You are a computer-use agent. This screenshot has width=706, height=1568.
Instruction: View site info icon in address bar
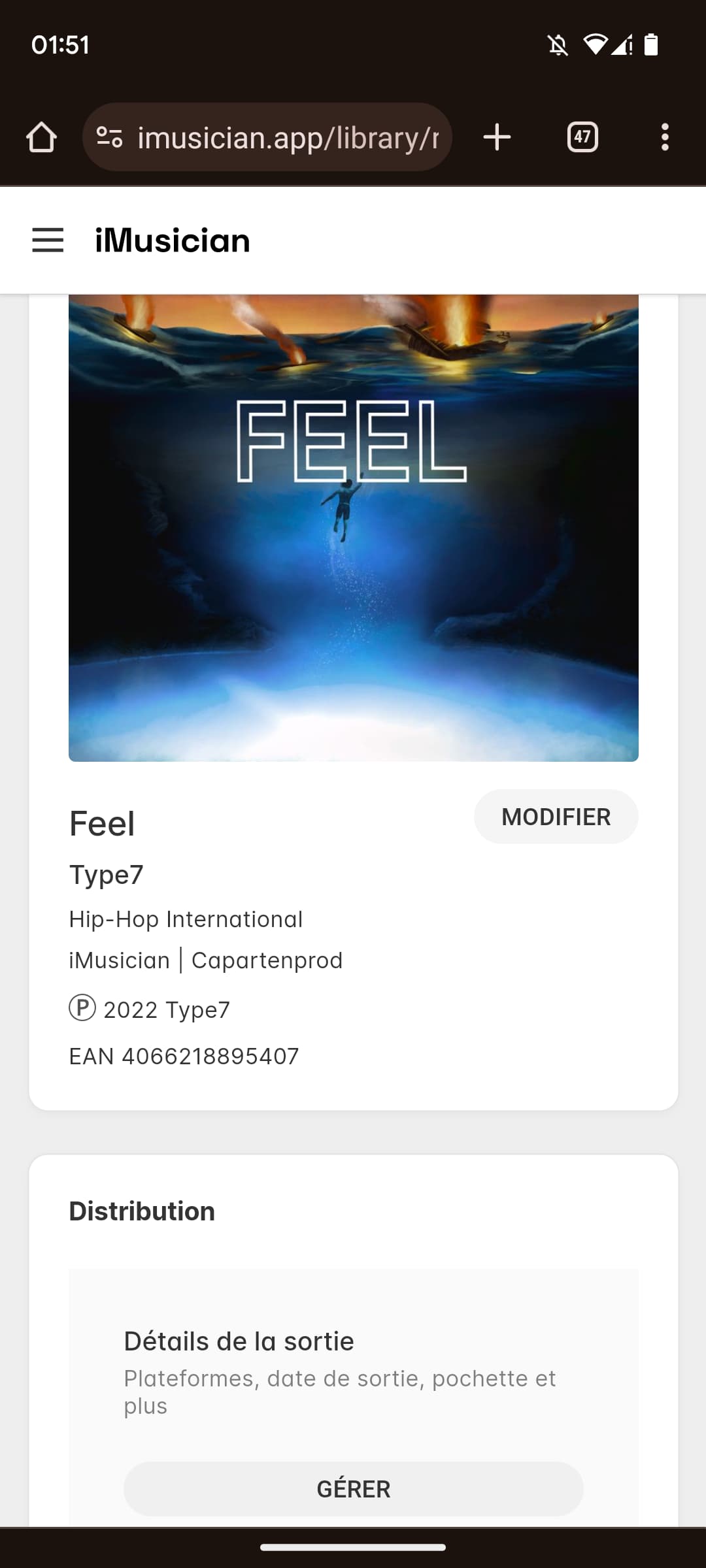(x=109, y=137)
